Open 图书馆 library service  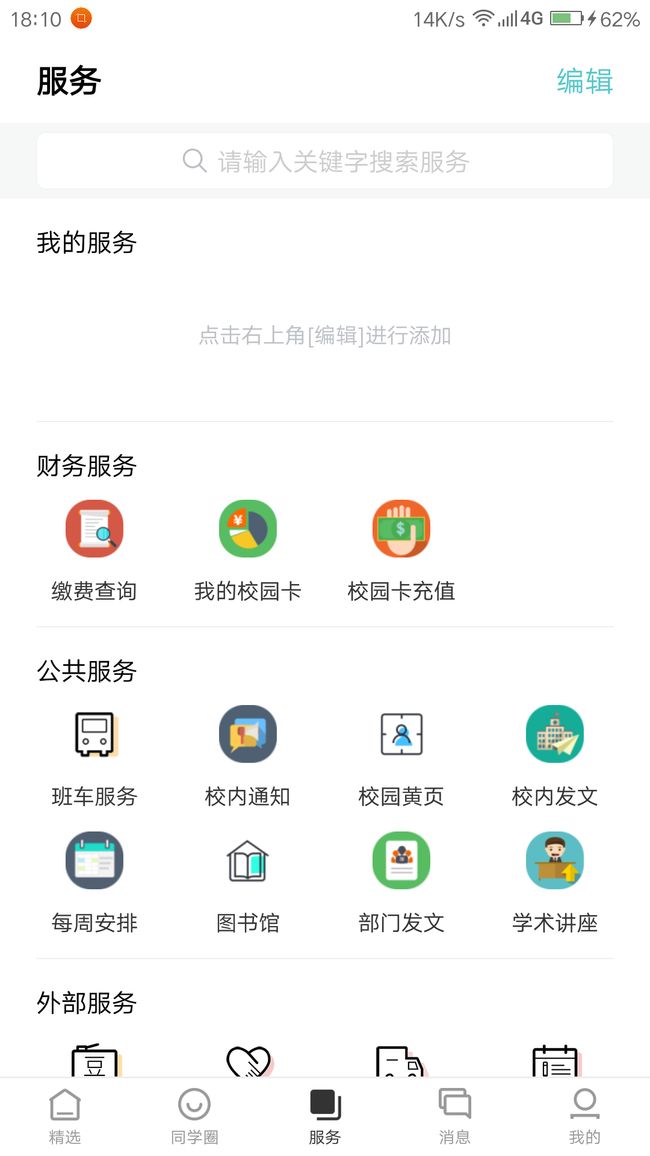[x=248, y=882]
